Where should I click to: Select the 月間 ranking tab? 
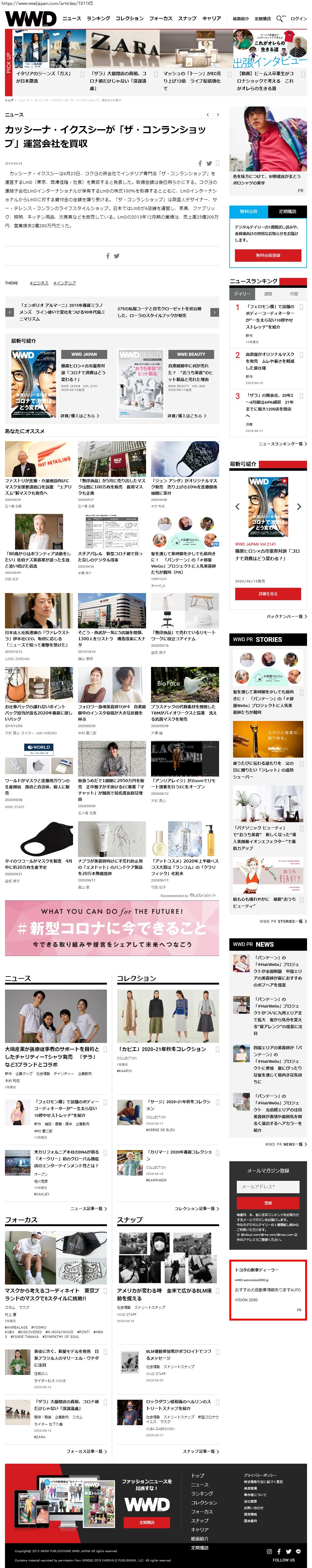point(294,294)
